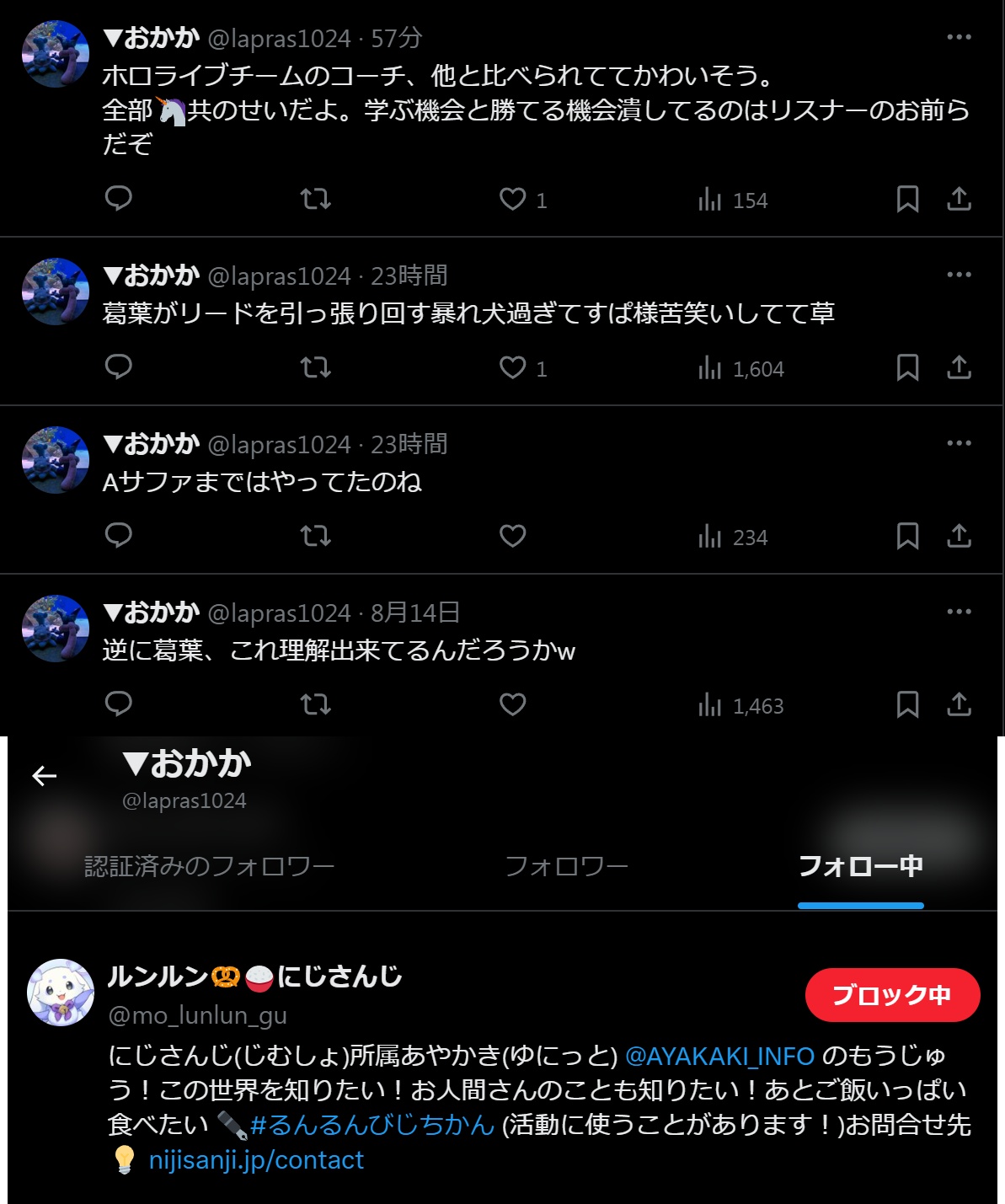
Task: Select the フォロー中 tab
Action: (x=860, y=866)
